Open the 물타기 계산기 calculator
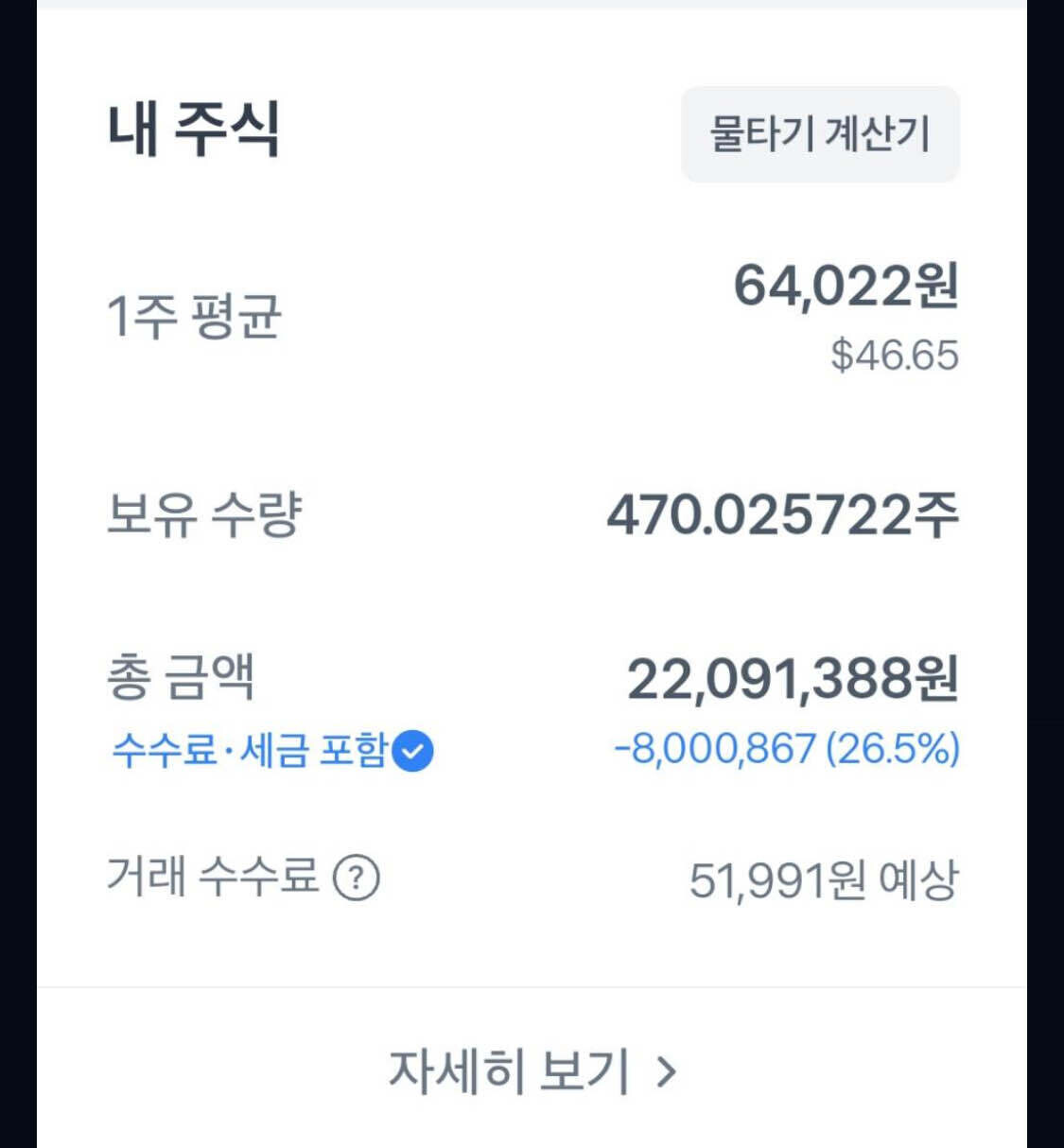The width and height of the screenshot is (1064, 1148). 819,135
